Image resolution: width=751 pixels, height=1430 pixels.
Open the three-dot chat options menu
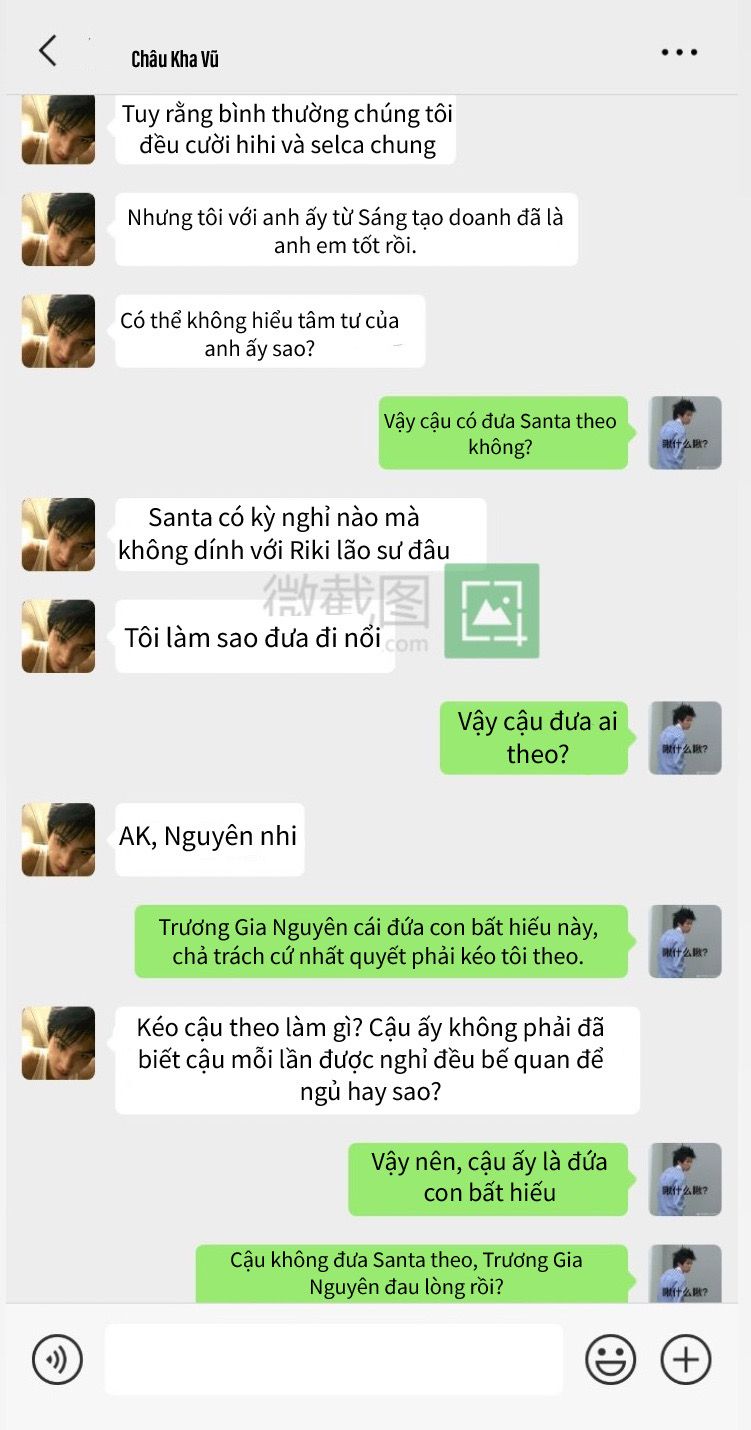pyautogui.click(x=679, y=52)
